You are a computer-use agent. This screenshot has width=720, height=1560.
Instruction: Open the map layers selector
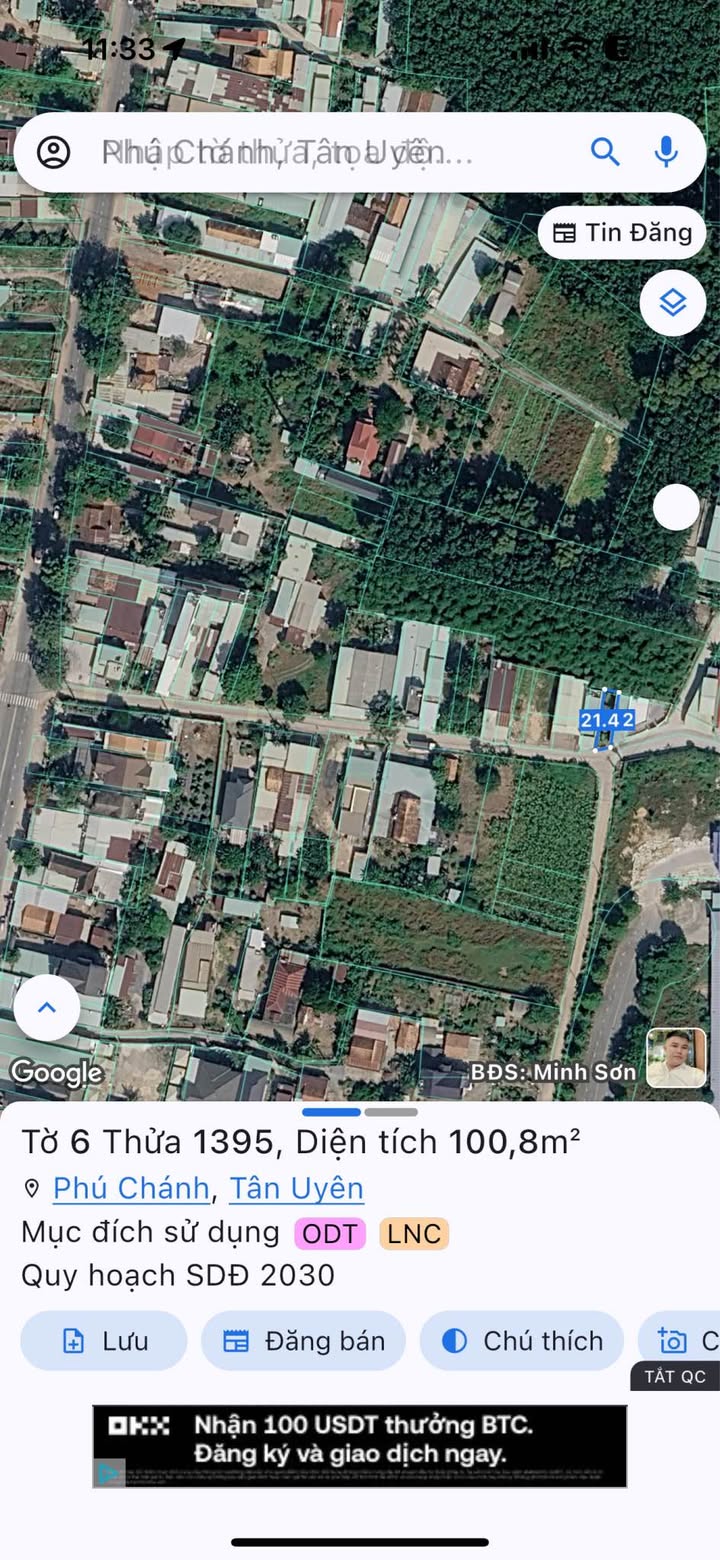(673, 302)
